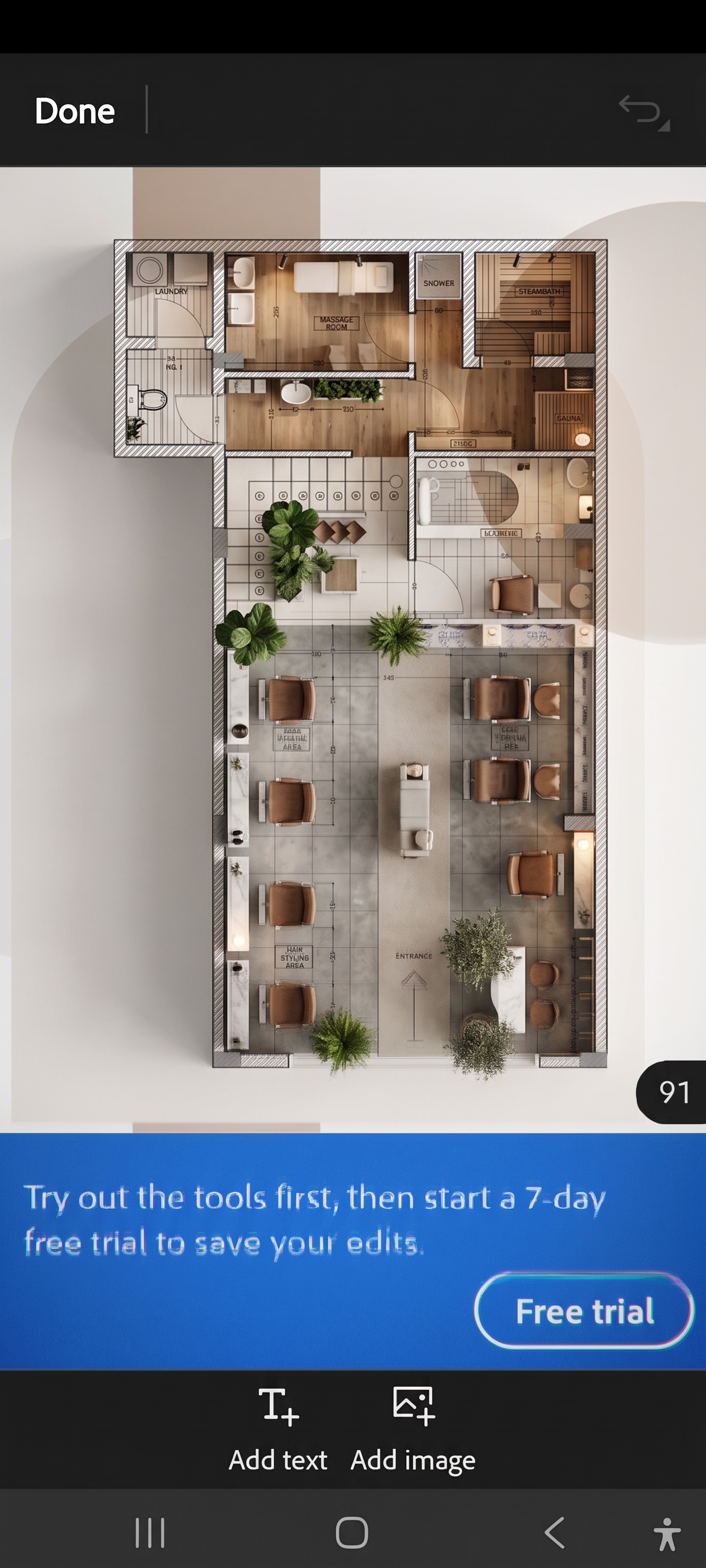Go to the home screen
Viewport: 706px width, 1568px height.
352,1532
